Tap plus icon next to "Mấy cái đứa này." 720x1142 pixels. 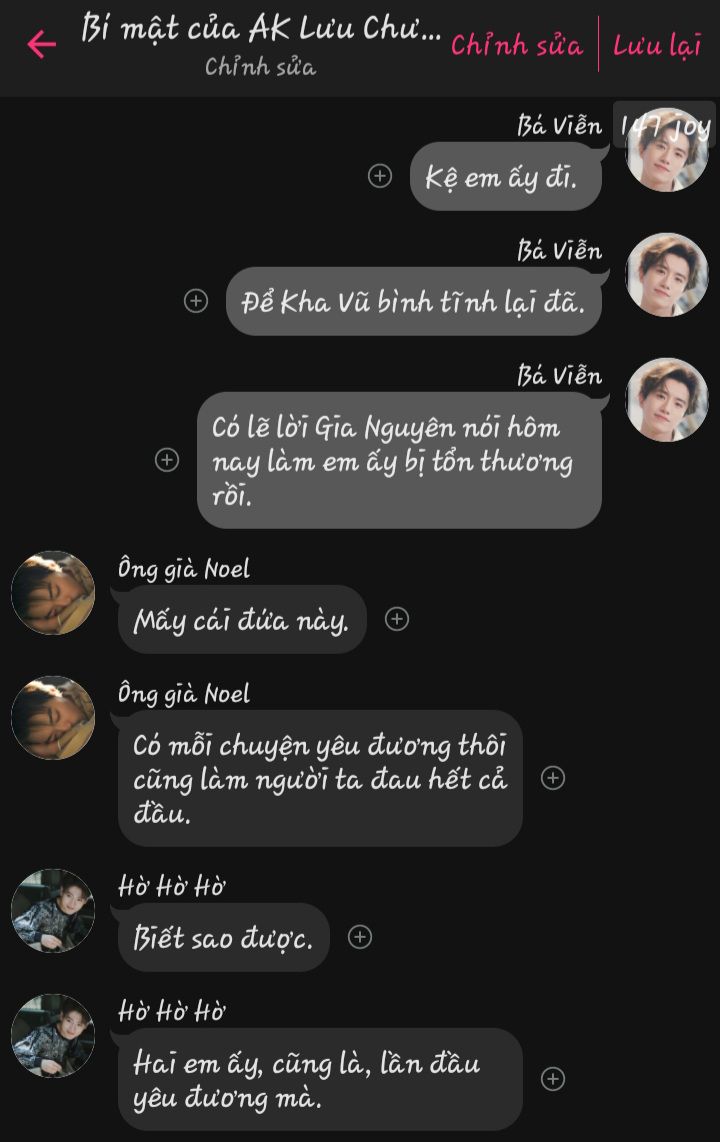tap(397, 619)
